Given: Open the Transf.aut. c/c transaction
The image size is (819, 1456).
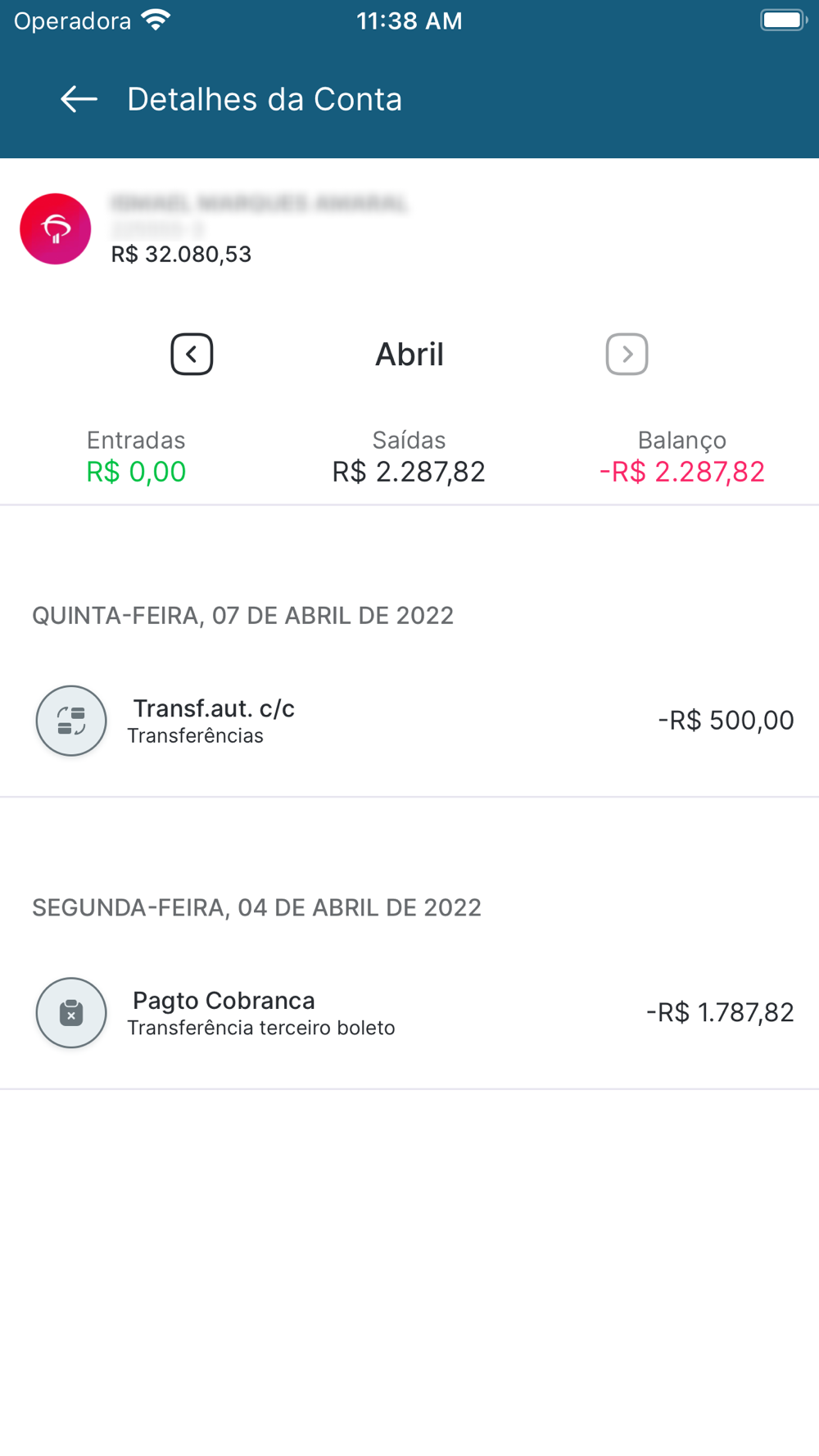Looking at the screenshot, I should 409,721.
